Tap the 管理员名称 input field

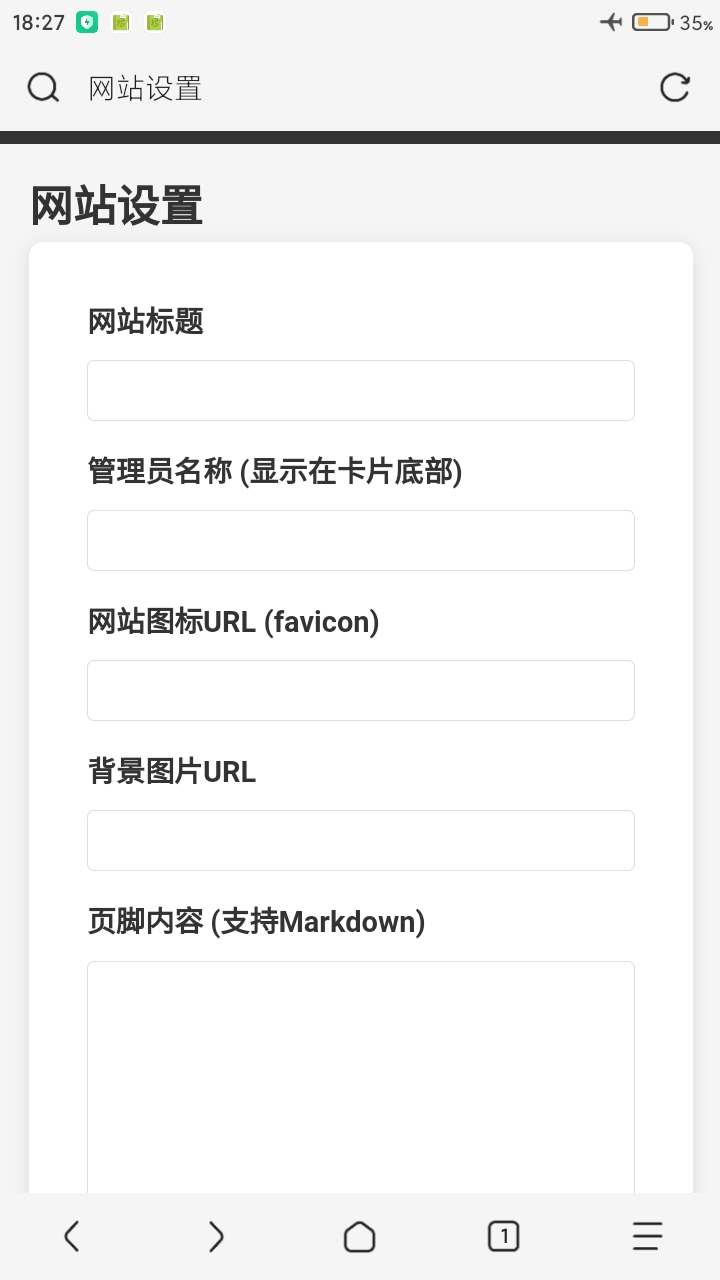click(x=361, y=540)
